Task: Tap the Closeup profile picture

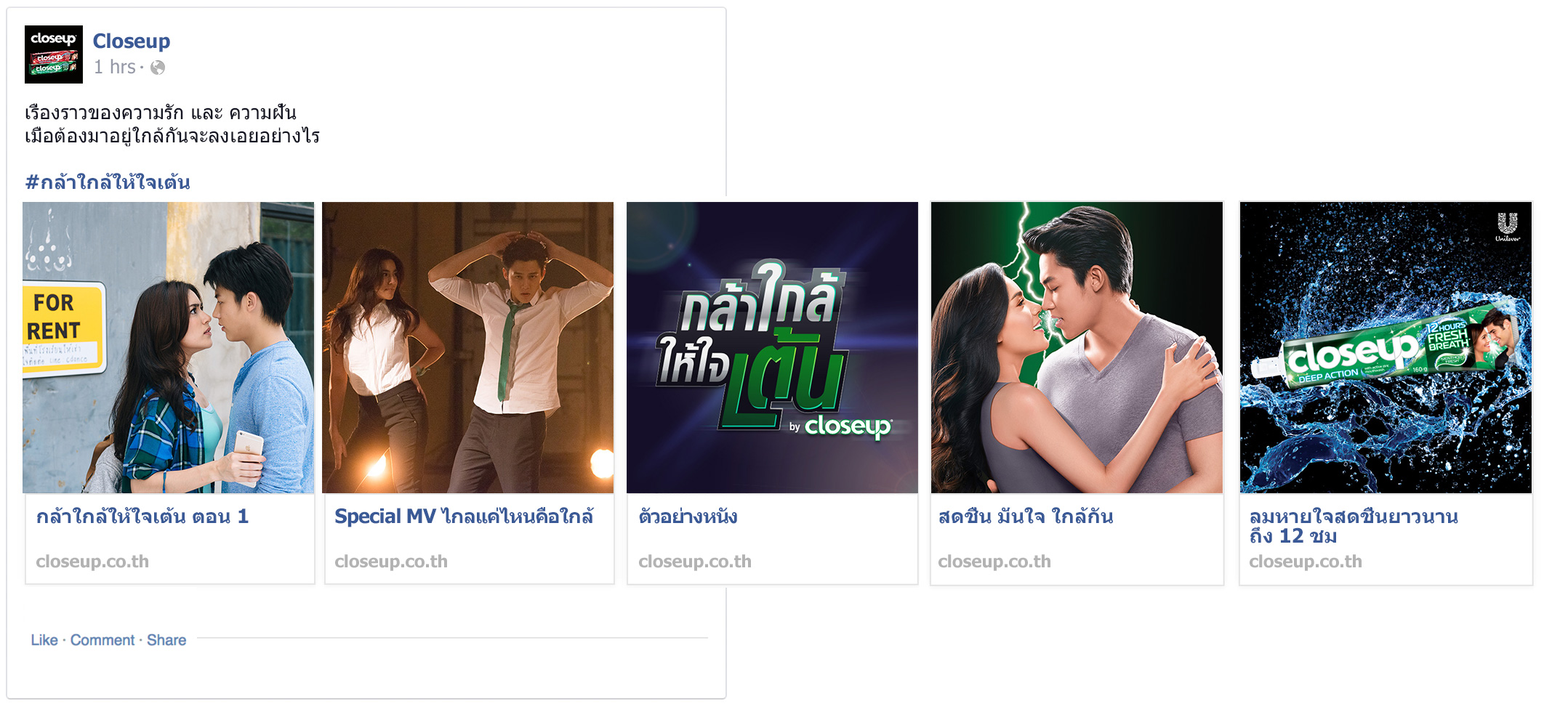Action: 54,54
